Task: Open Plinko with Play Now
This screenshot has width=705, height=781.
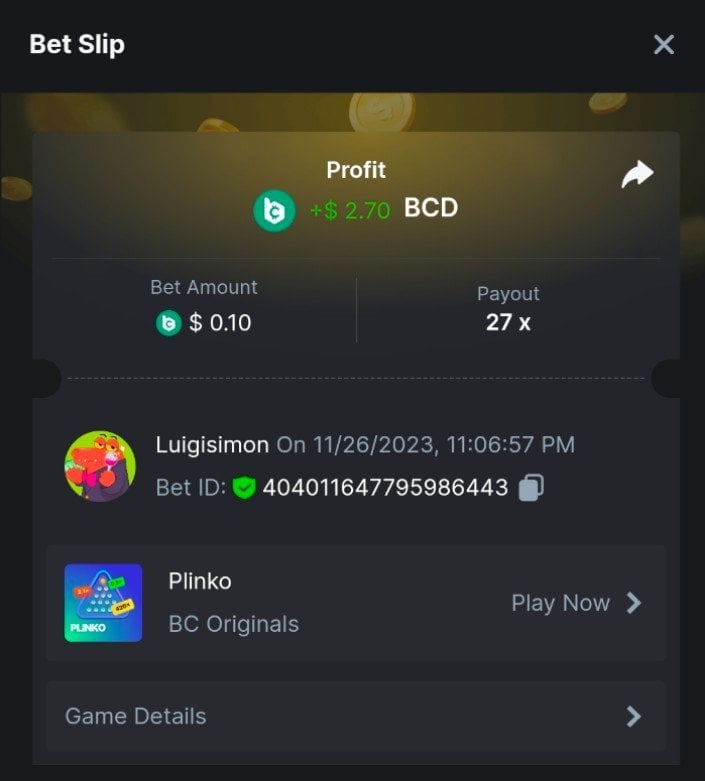Action: 575,603
